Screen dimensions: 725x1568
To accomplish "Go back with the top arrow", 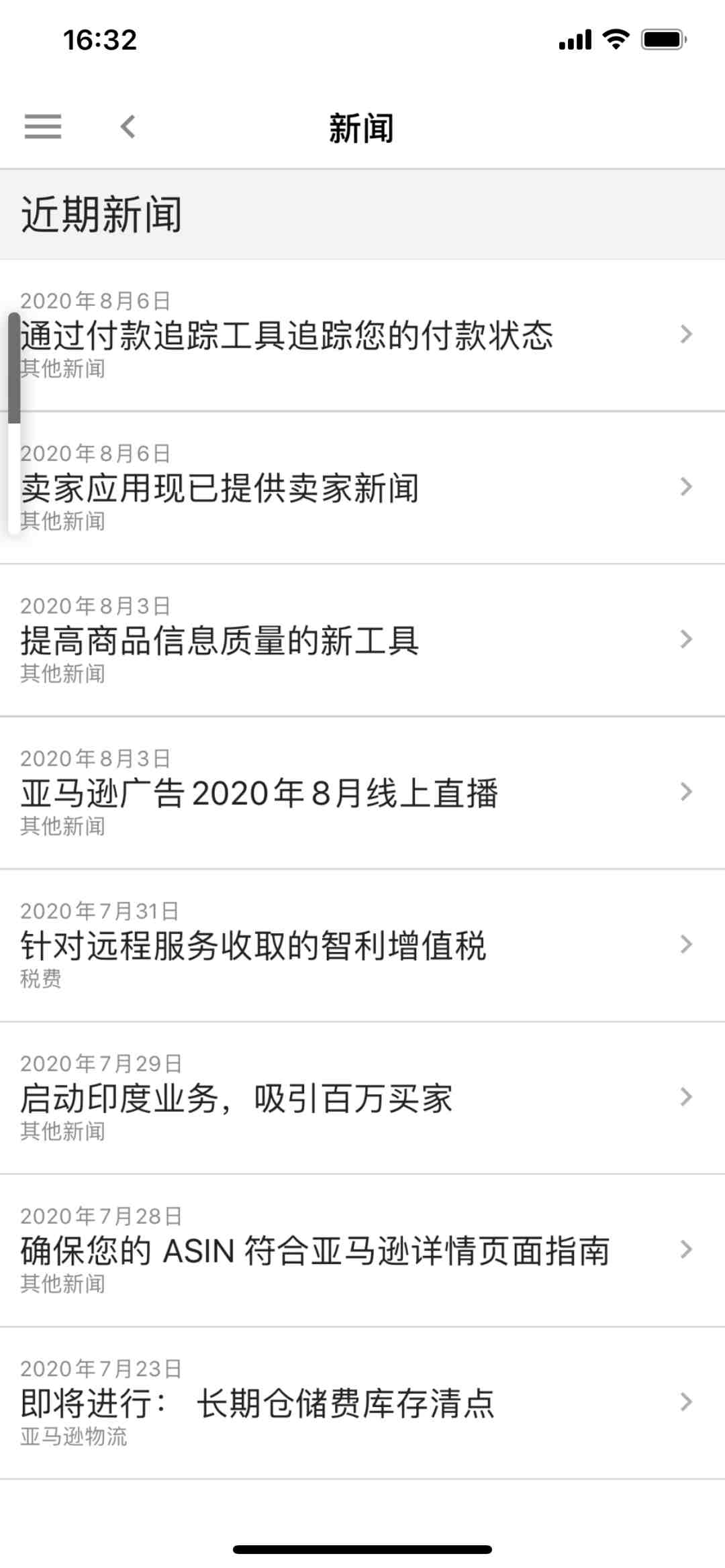I will [x=128, y=126].
